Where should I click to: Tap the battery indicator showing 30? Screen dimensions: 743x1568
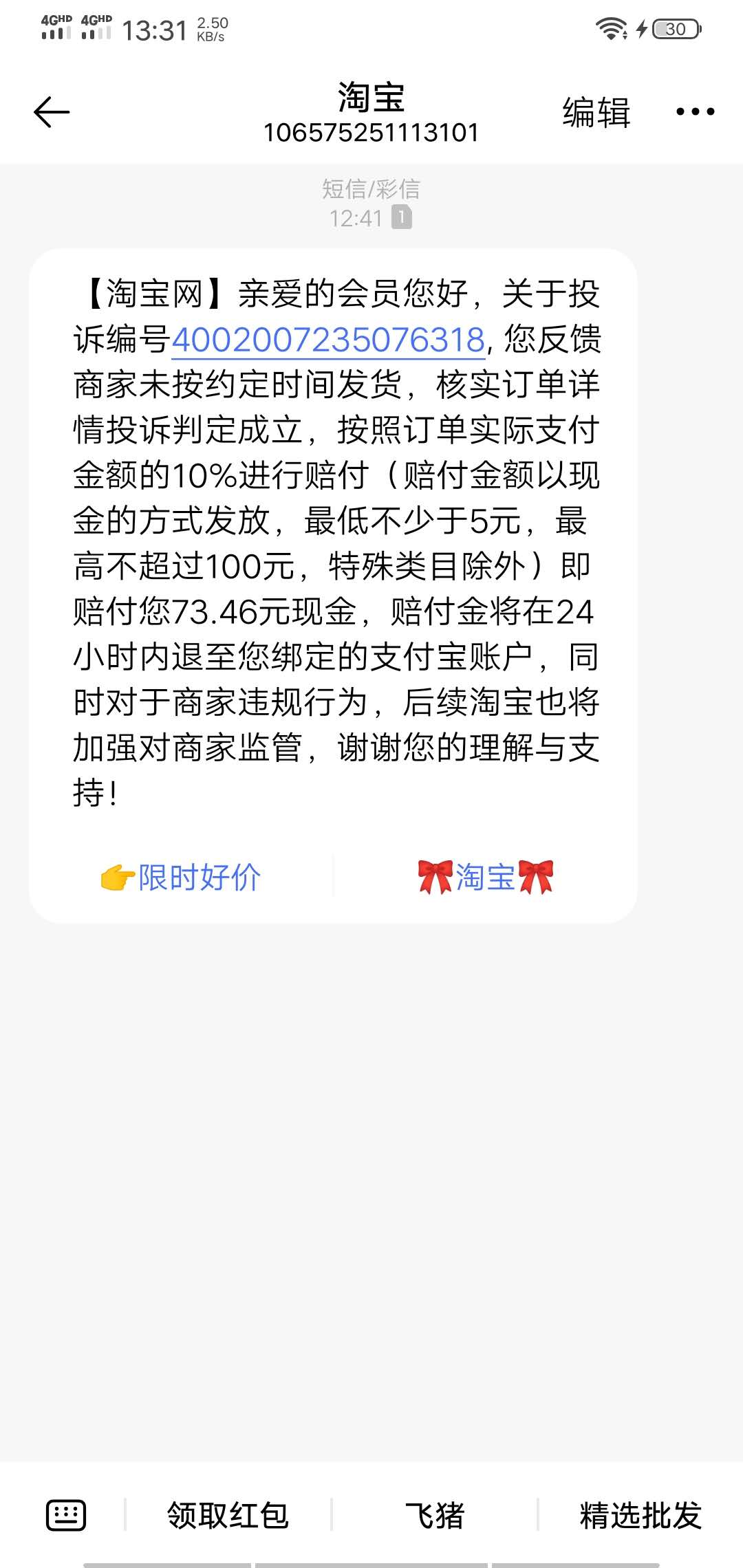point(676,28)
